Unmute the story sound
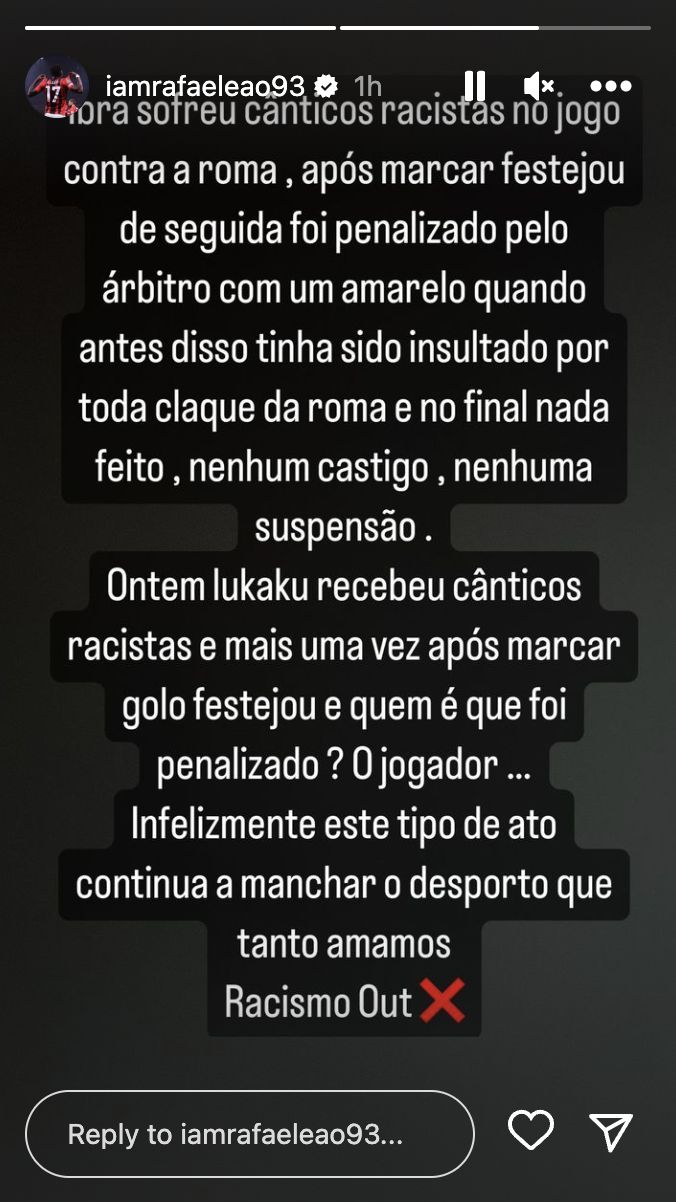This screenshot has width=676, height=1202. pyautogui.click(x=542, y=85)
